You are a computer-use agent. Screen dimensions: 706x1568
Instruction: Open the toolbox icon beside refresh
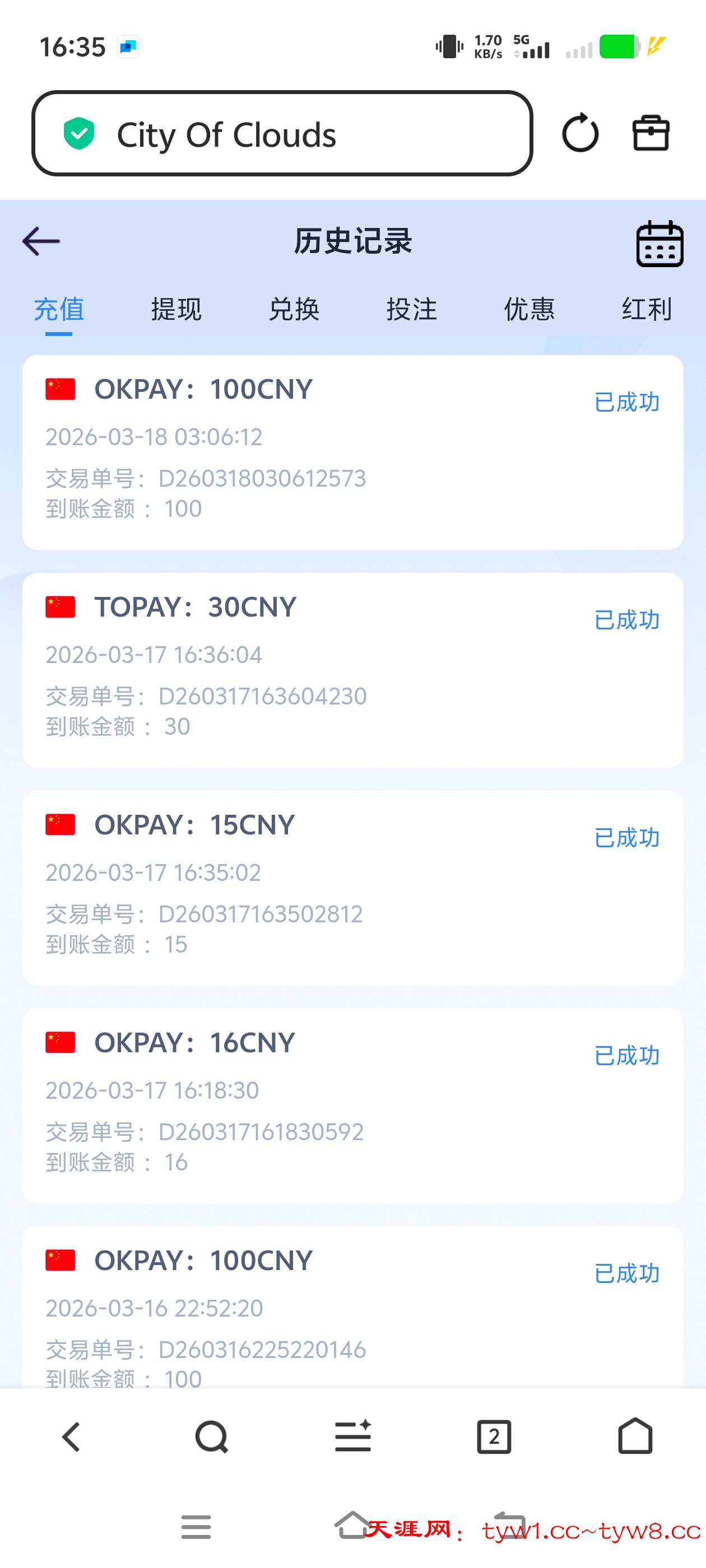651,133
